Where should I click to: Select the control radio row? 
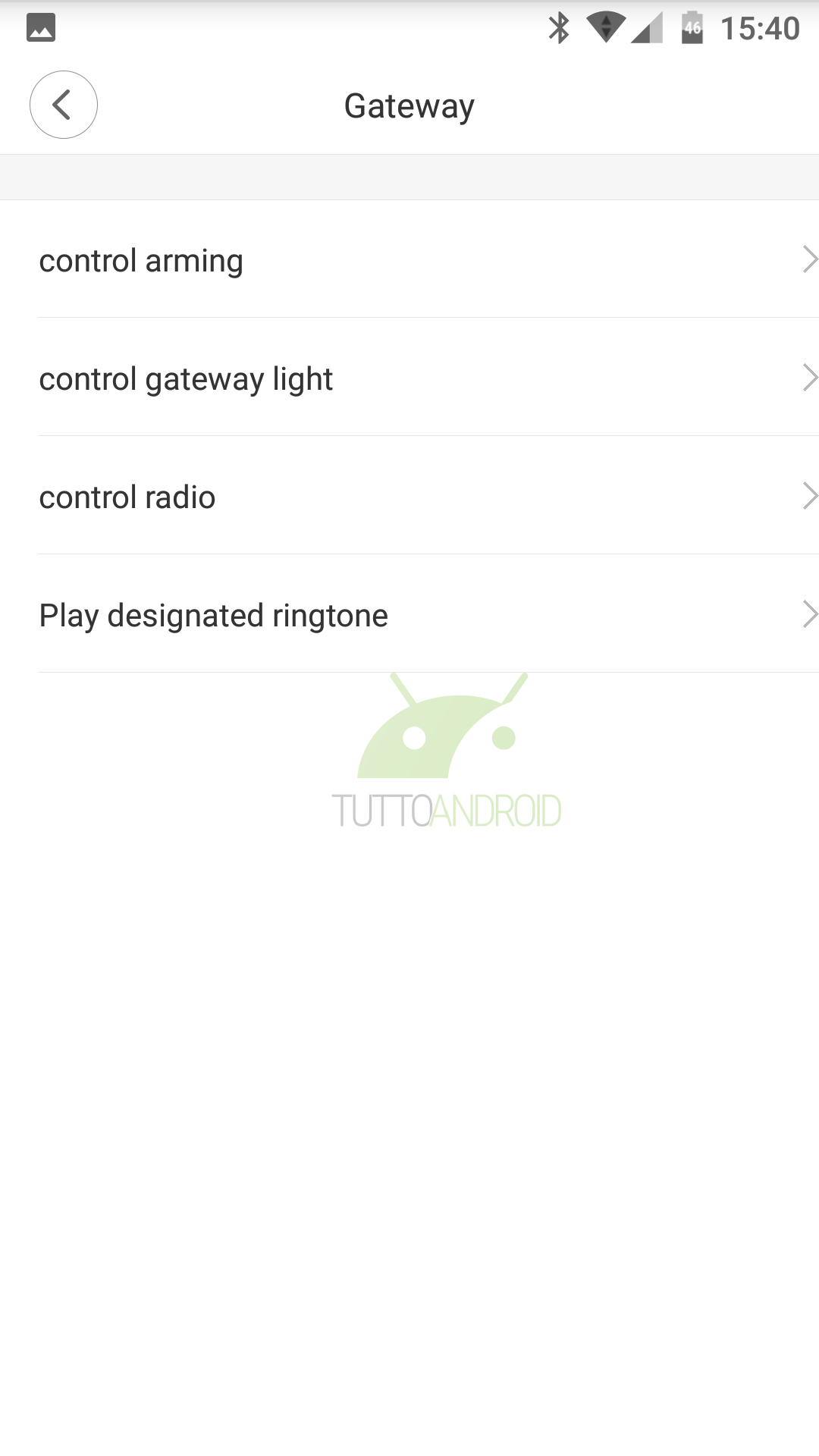(x=409, y=496)
